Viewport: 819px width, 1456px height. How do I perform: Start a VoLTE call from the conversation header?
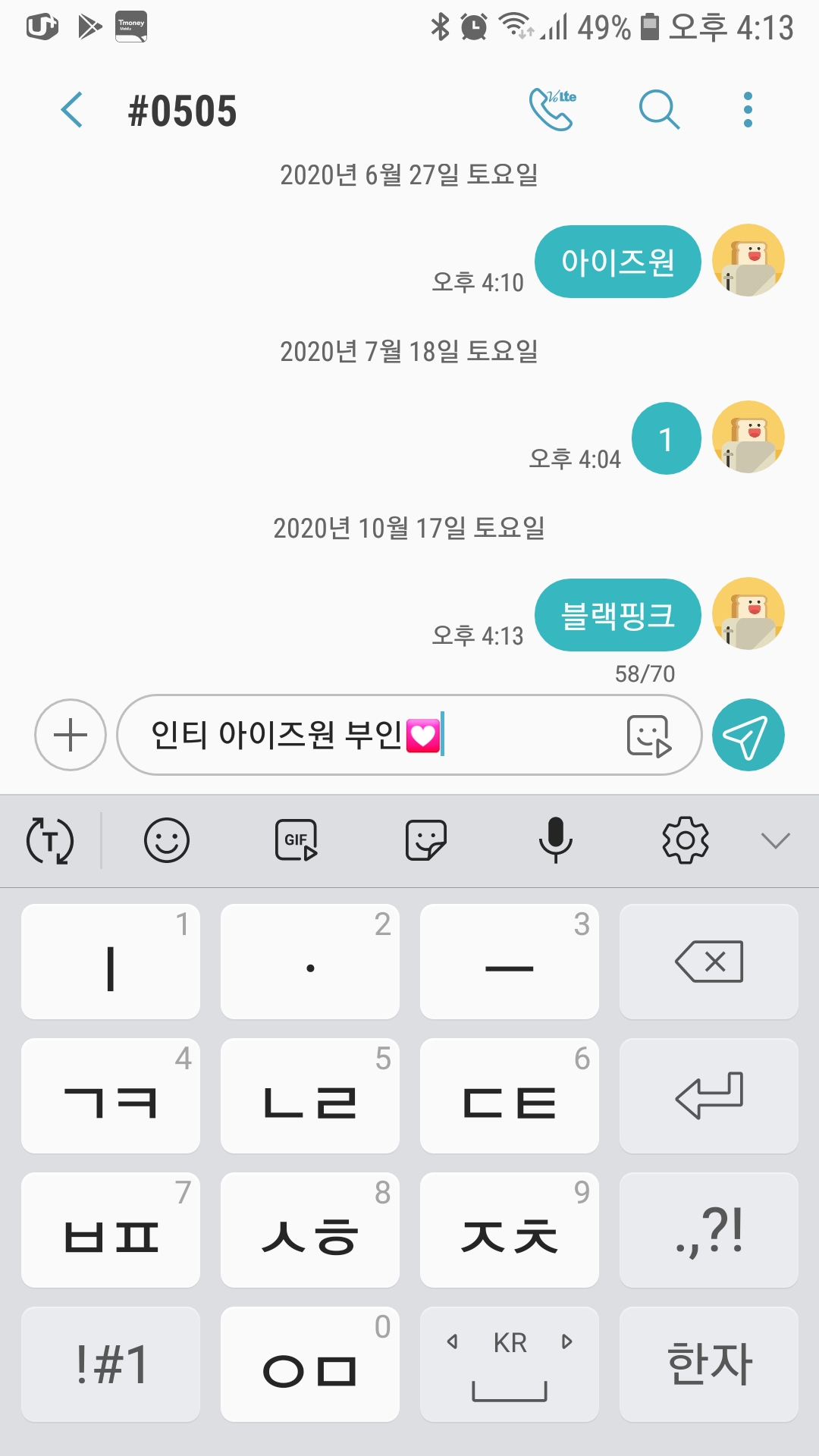click(552, 110)
